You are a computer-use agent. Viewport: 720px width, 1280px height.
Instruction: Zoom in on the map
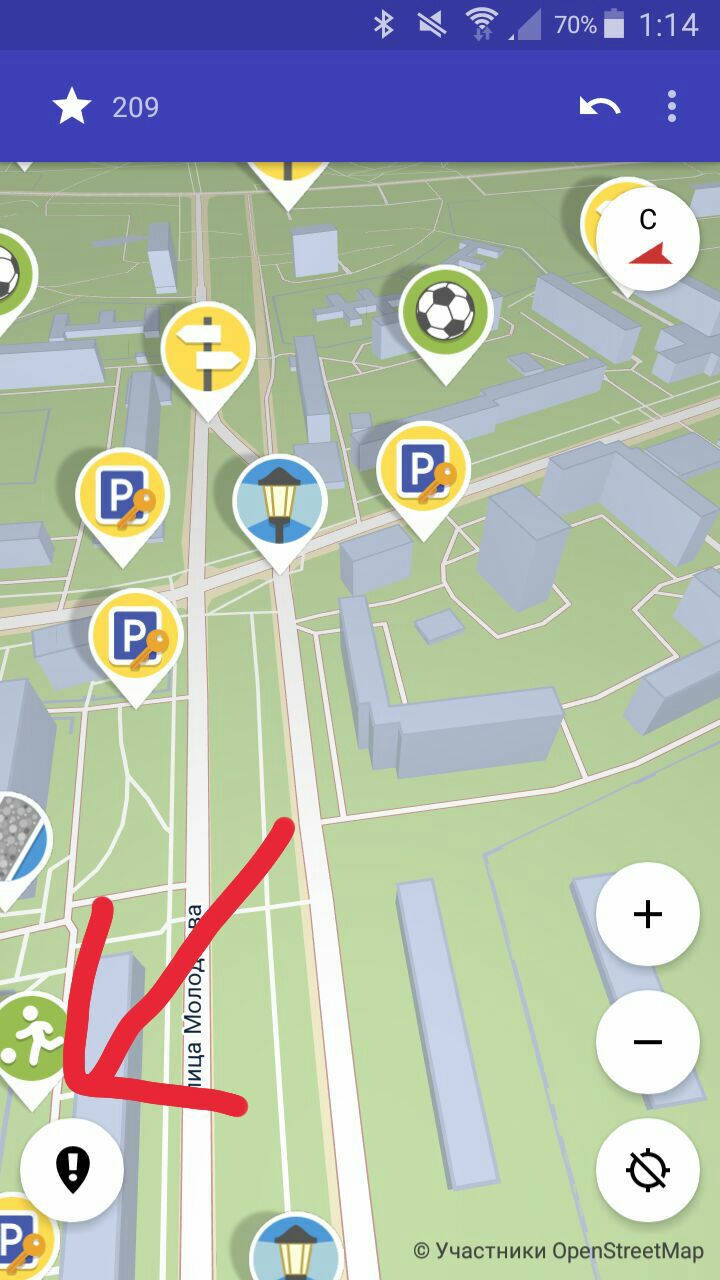tap(648, 914)
